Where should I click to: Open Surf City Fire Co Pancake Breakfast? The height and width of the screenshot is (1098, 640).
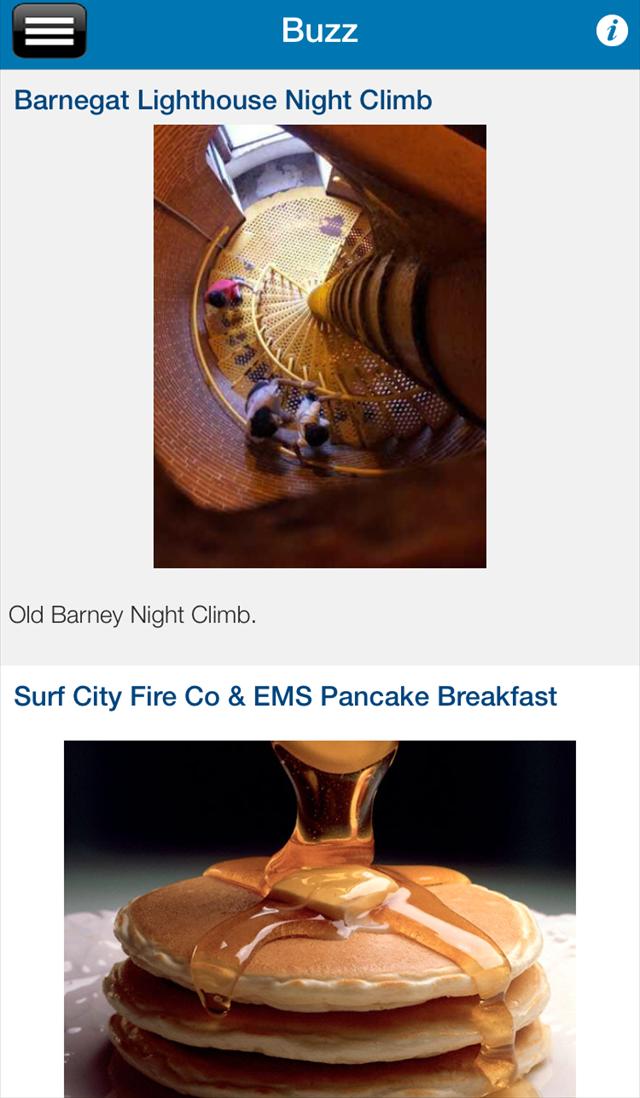(x=285, y=696)
